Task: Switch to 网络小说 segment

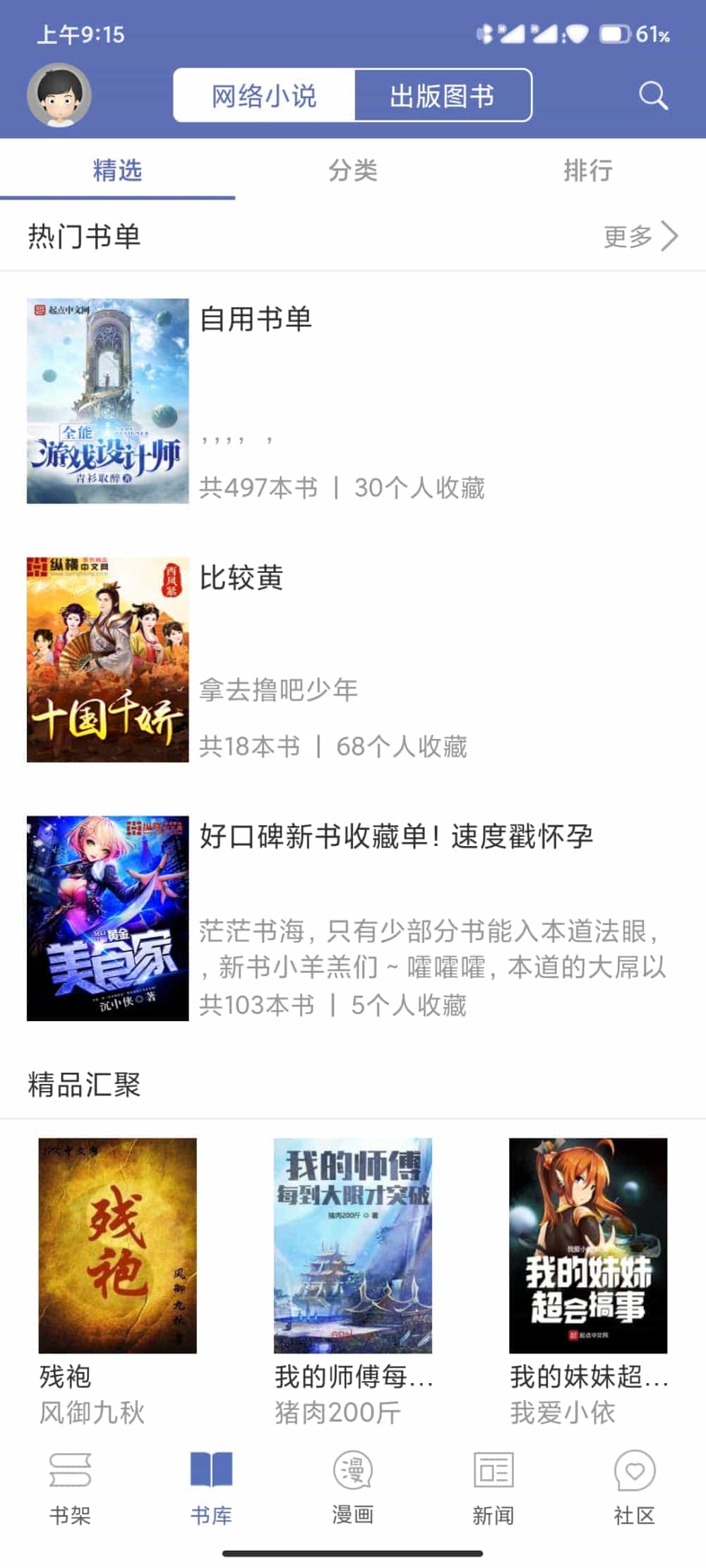Action: pos(264,96)
